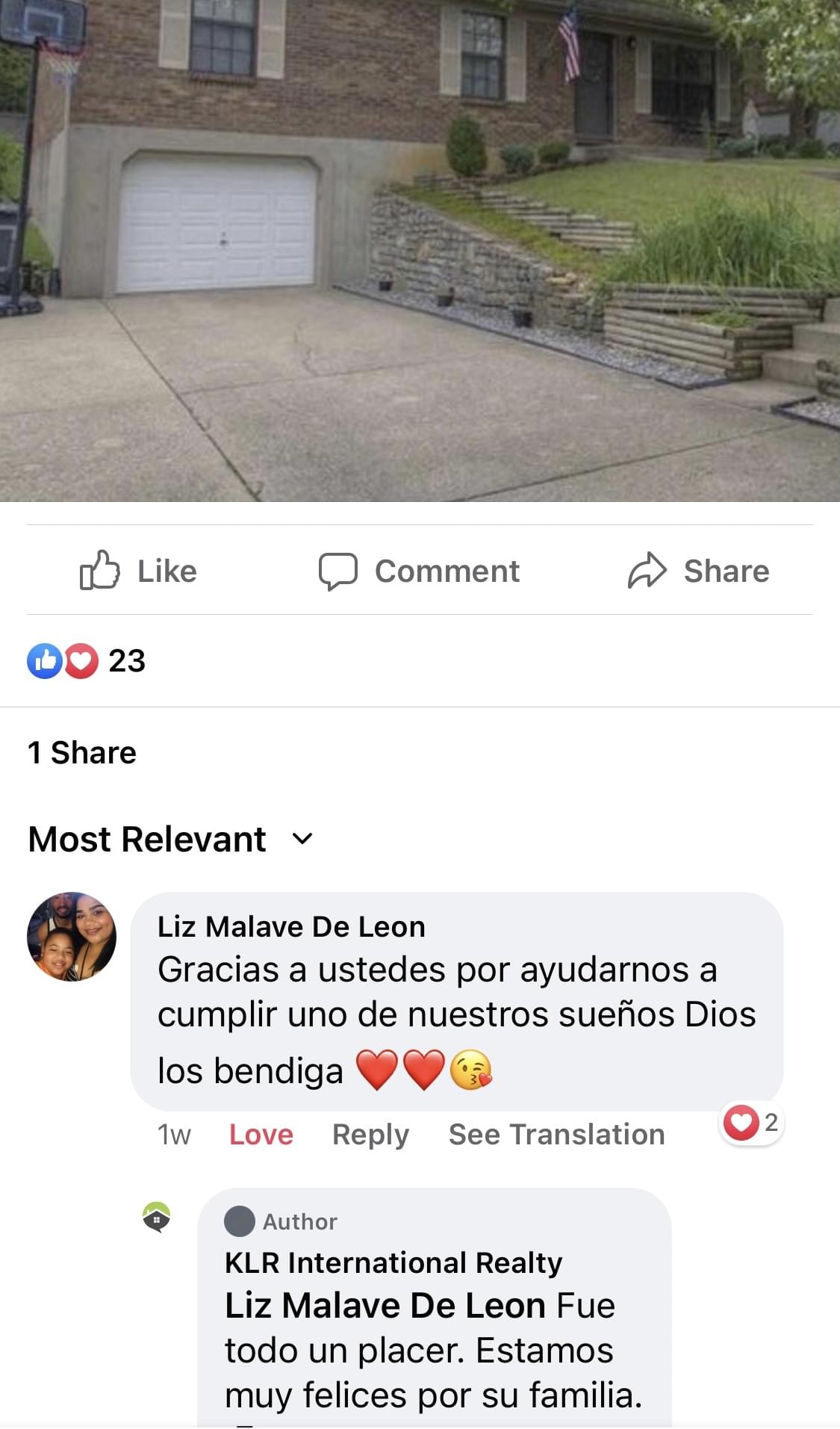
Task: View the 23 reactions on the post
Action: pos(87,660)
